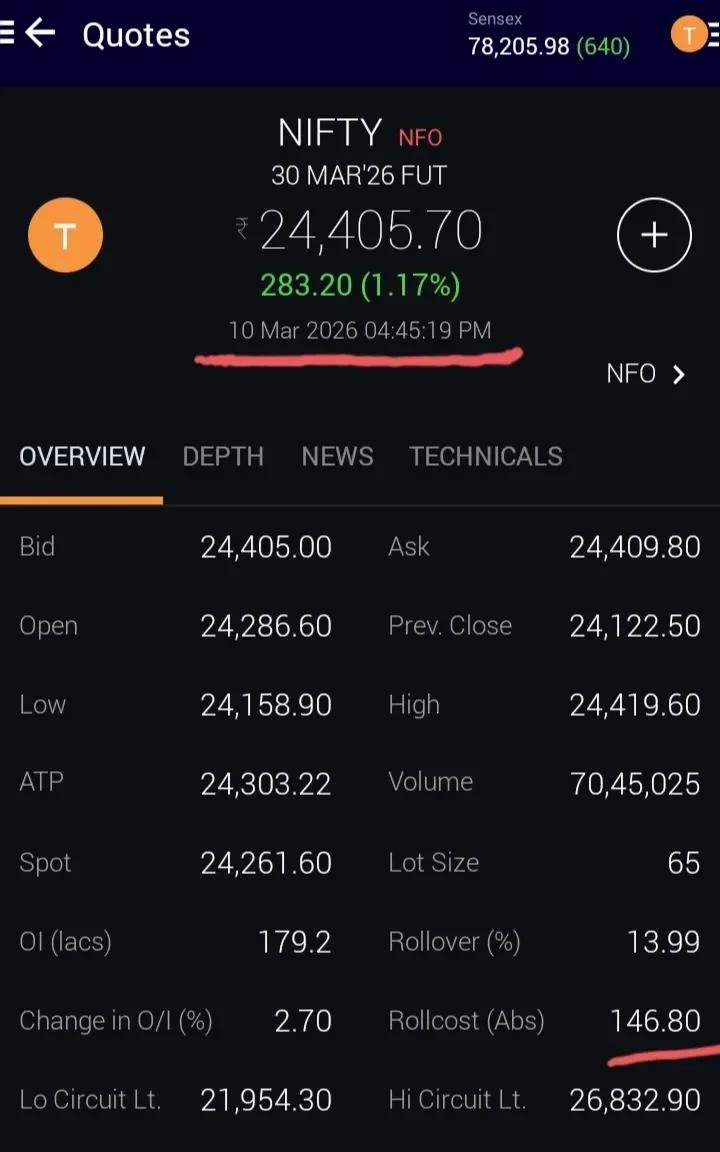720x1152 pixels.
Task: Tap the 10 Mar 2026 timestamp
Action: [359, 330]
